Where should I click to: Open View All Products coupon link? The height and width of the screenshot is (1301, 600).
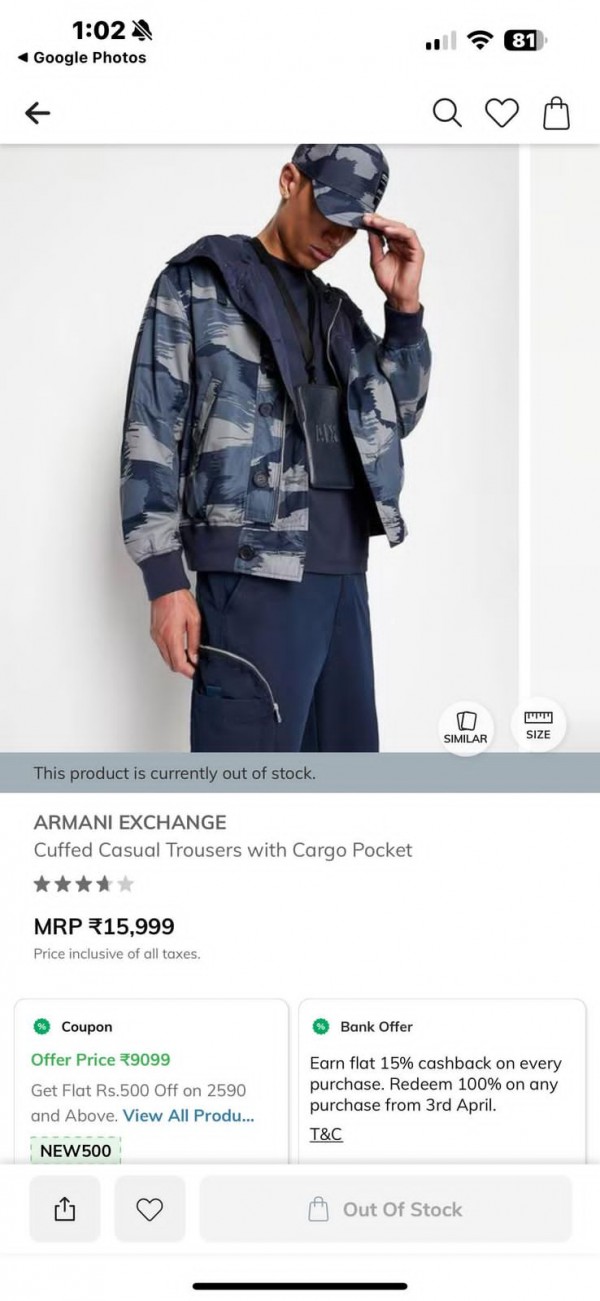pyautogui.click(x=188, y=1115)
